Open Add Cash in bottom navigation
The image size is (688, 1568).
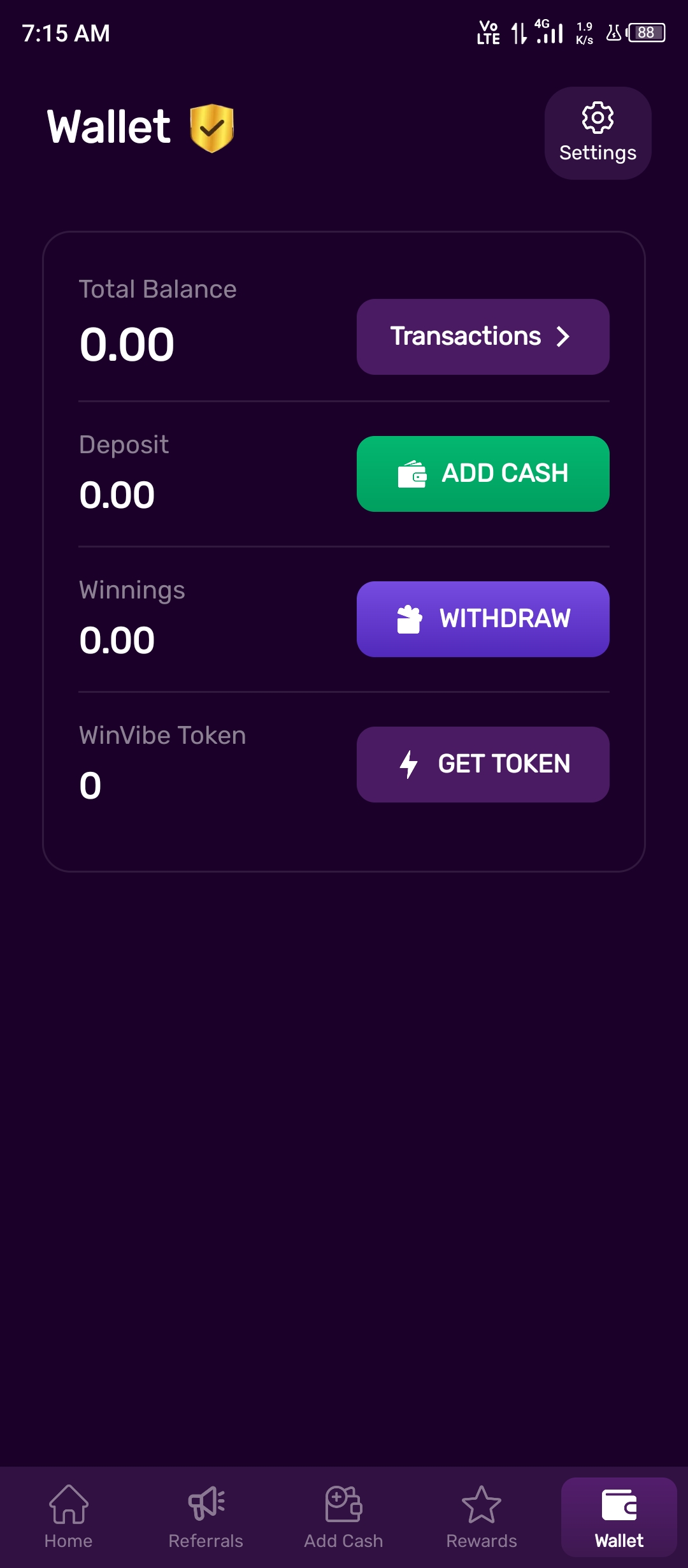coord(343,1517)
